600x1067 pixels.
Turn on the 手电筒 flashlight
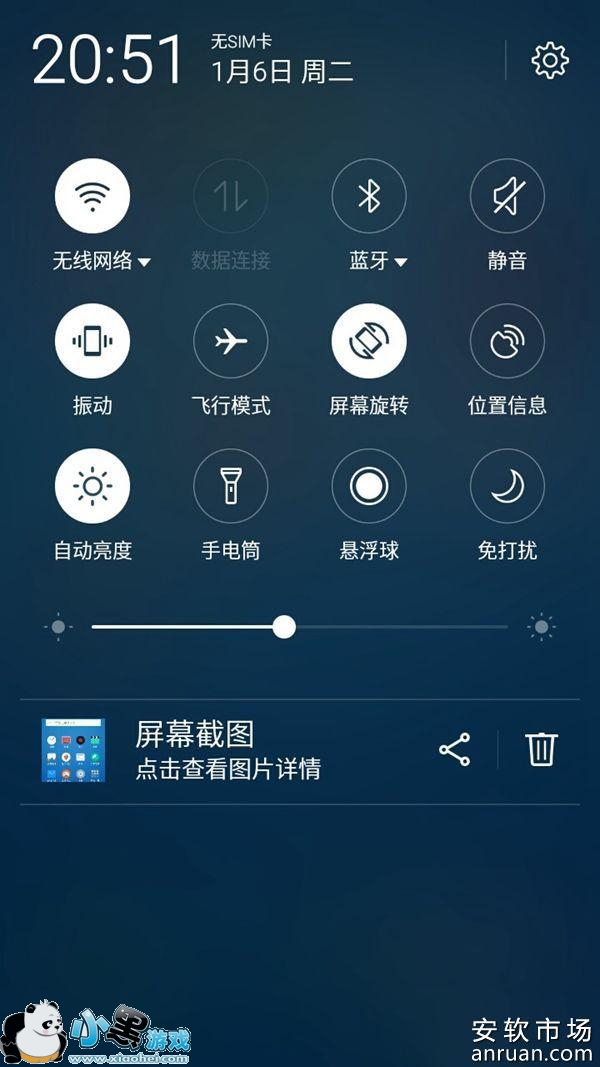point(231,486)
